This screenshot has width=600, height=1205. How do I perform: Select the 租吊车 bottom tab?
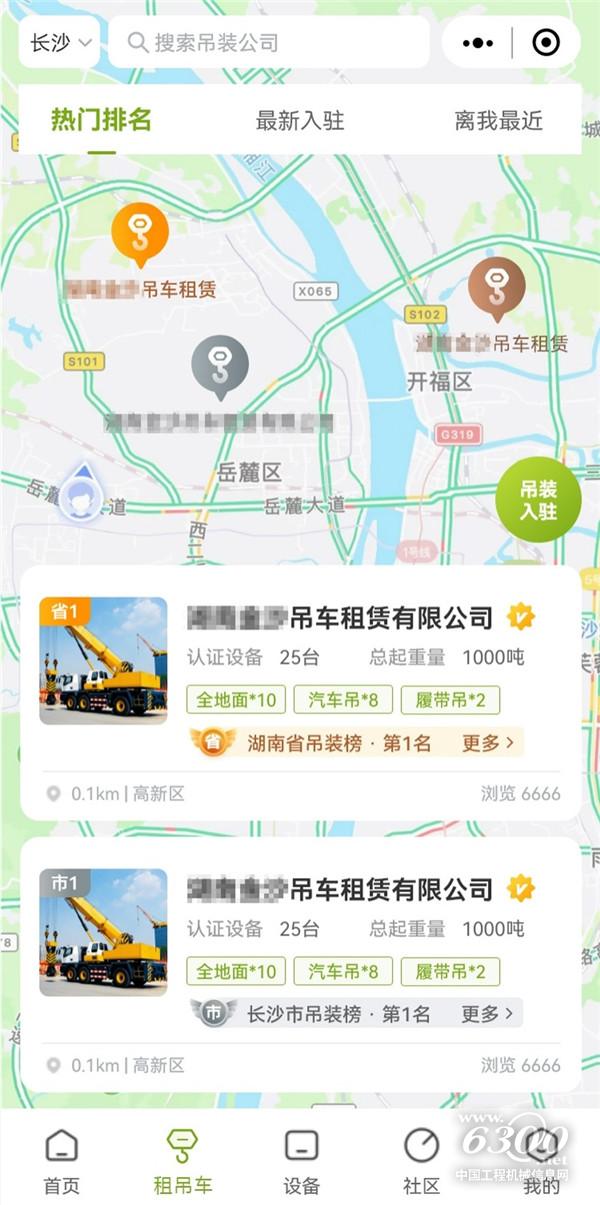pyautogui.click(x=182, y=1160)
